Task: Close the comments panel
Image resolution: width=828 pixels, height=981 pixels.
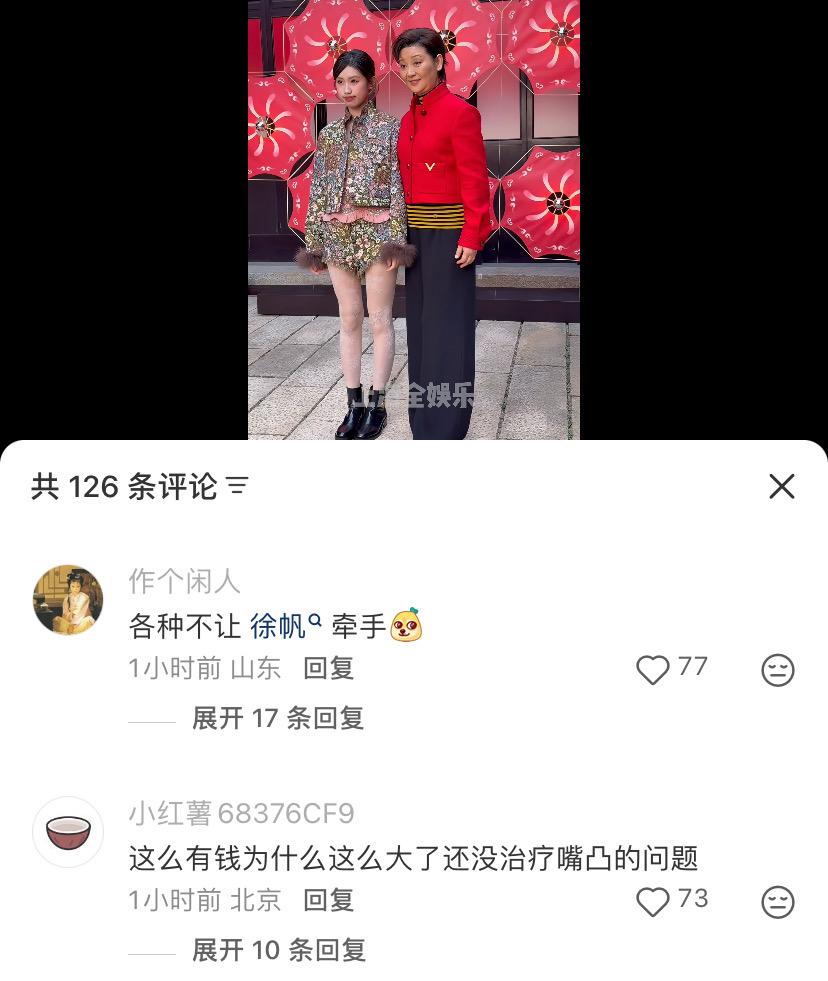Action: pyautogui.click(x=781, y=486)
